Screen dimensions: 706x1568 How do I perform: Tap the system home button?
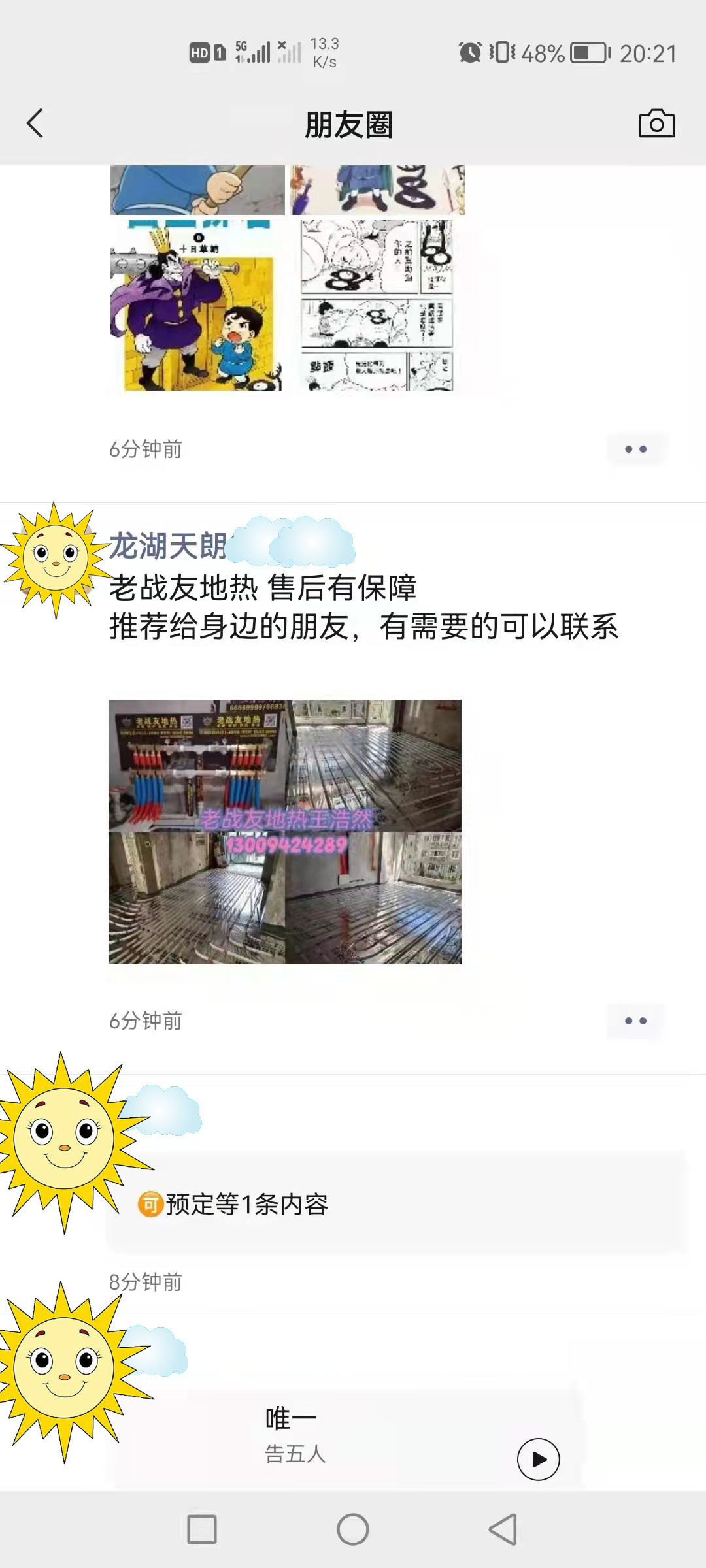(353, 1529)
